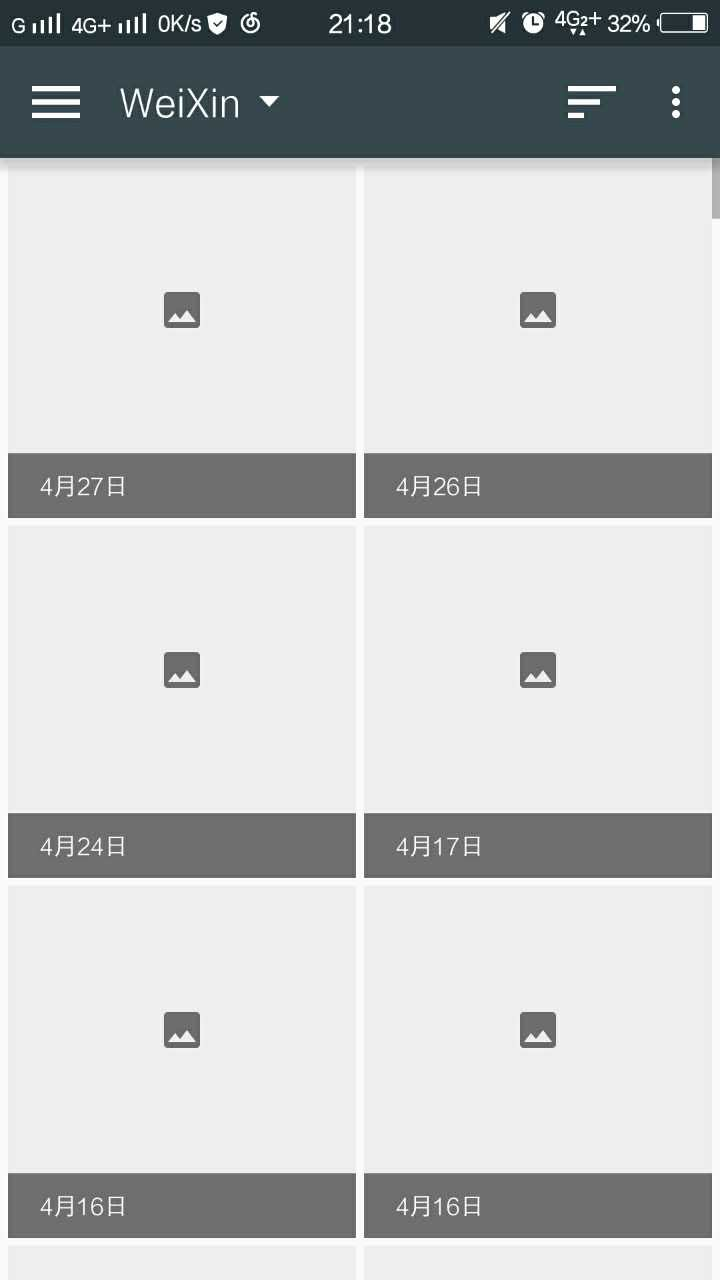The image size is (720, 1280).
Task: Select the 4月24日 photo tile
Action: pyautogui.click(x=182, y=700)
